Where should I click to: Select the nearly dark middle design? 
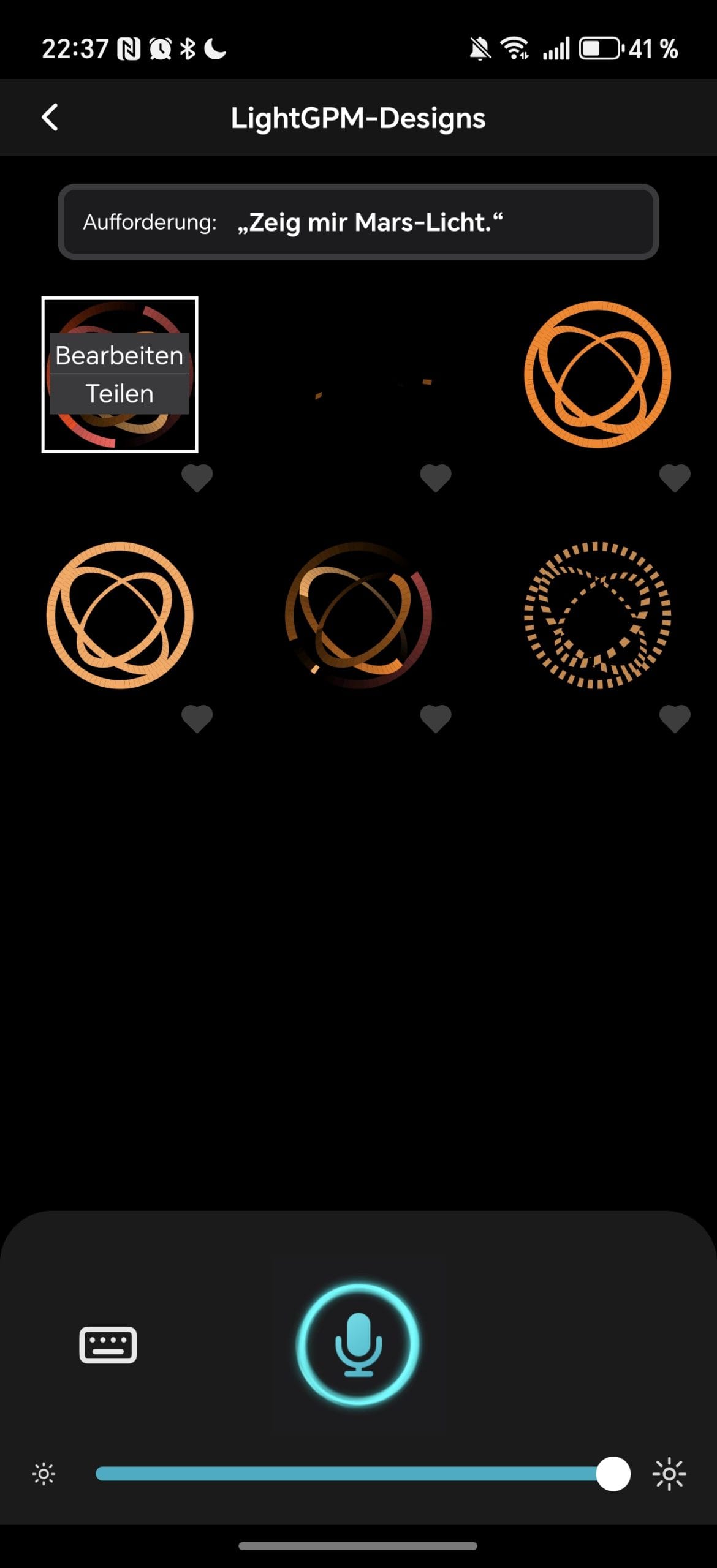click(358, 374)
